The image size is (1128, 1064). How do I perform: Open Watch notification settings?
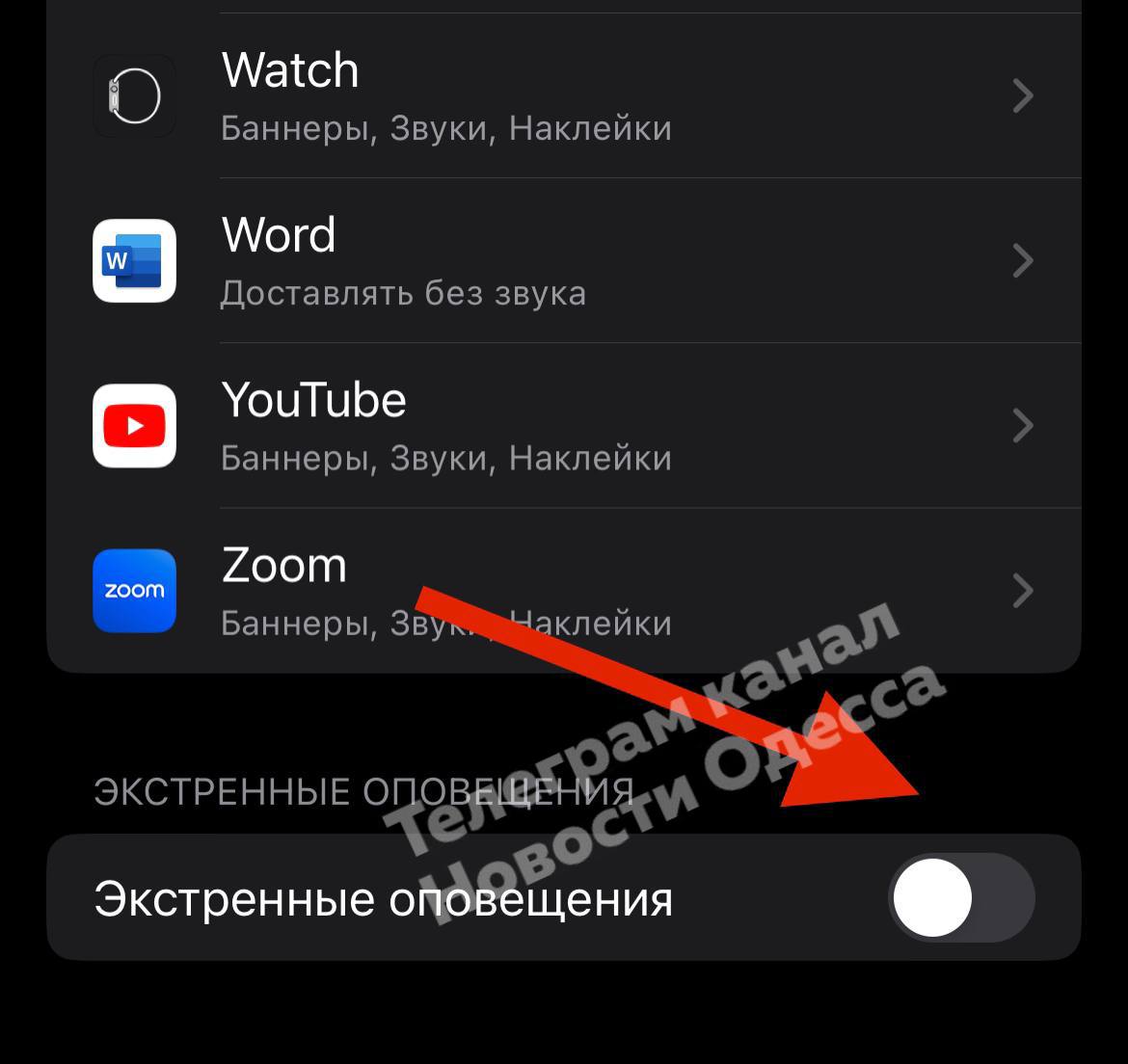click(563, 96)
